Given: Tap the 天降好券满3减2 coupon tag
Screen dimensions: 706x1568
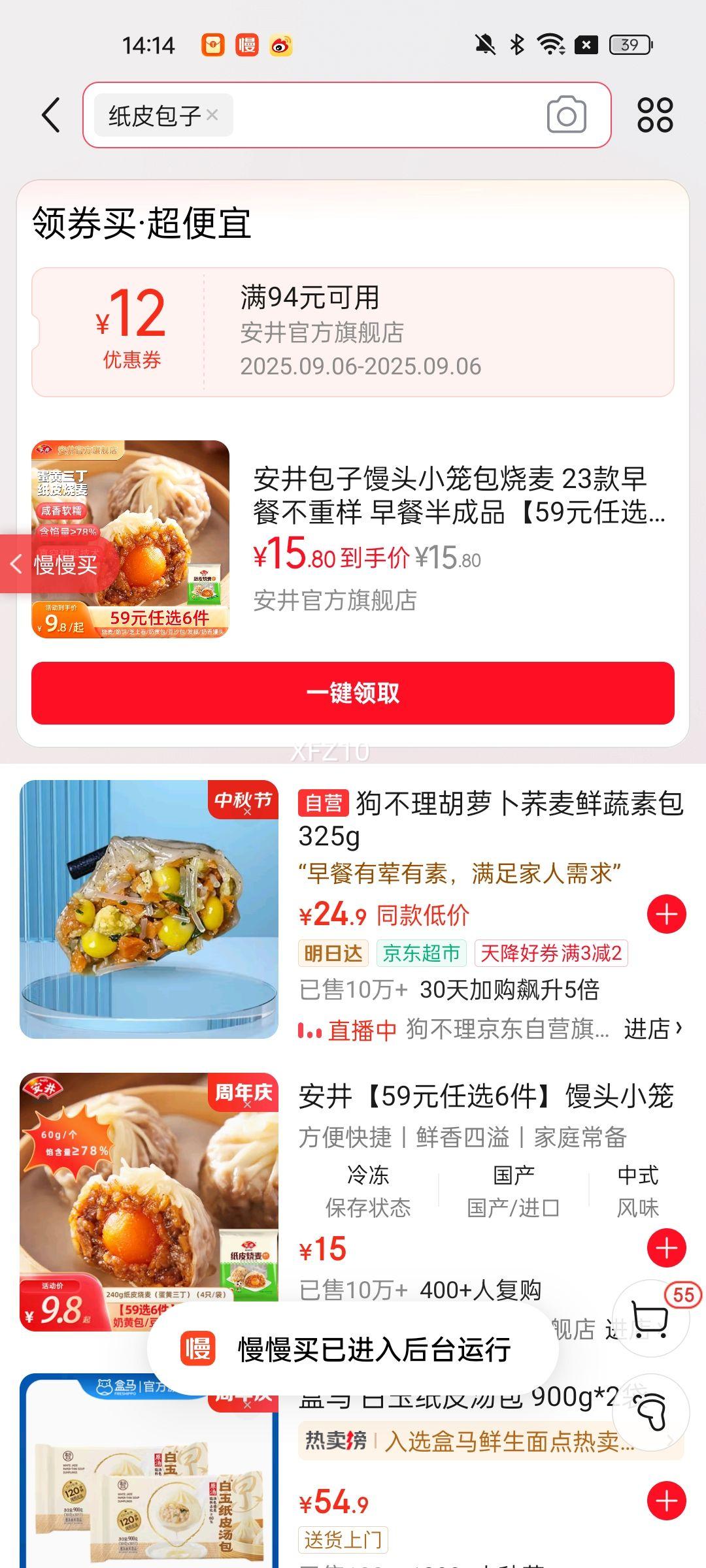Looking at the screenshot, I should (551, 953).
